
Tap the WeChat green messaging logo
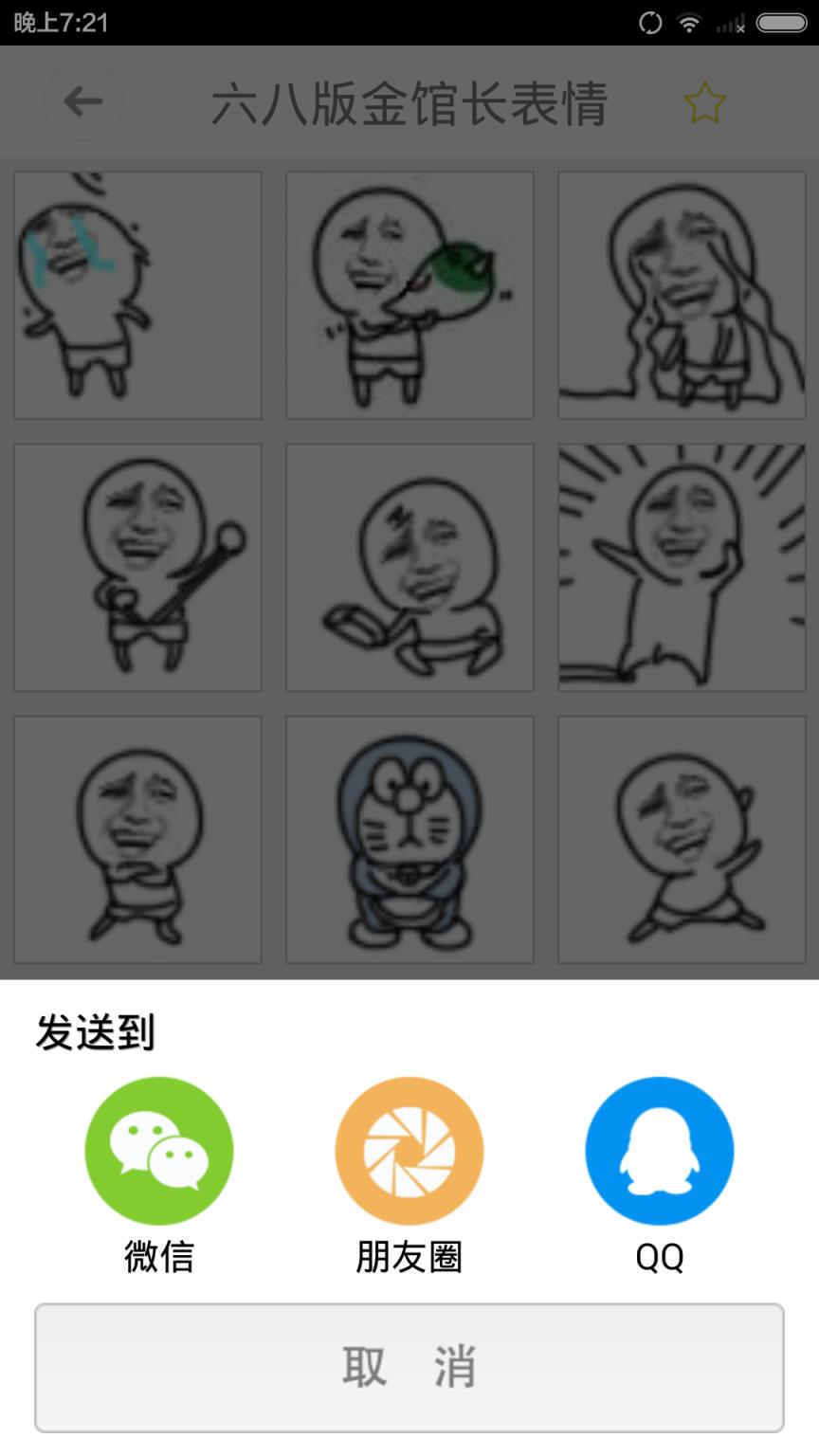[x=158, y=1150]
